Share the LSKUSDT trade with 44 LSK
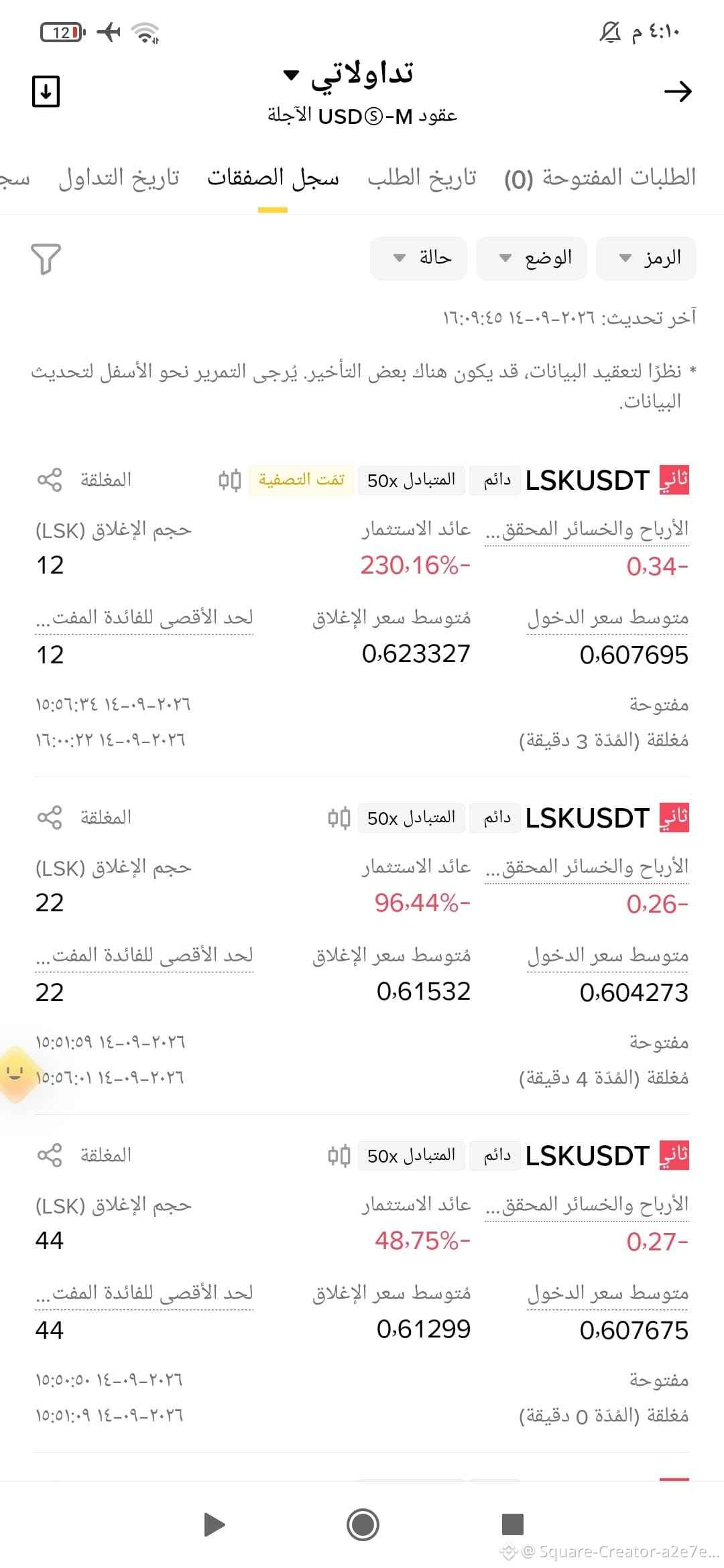This screenshot has height=1568, width=724. click(50, 1155)
